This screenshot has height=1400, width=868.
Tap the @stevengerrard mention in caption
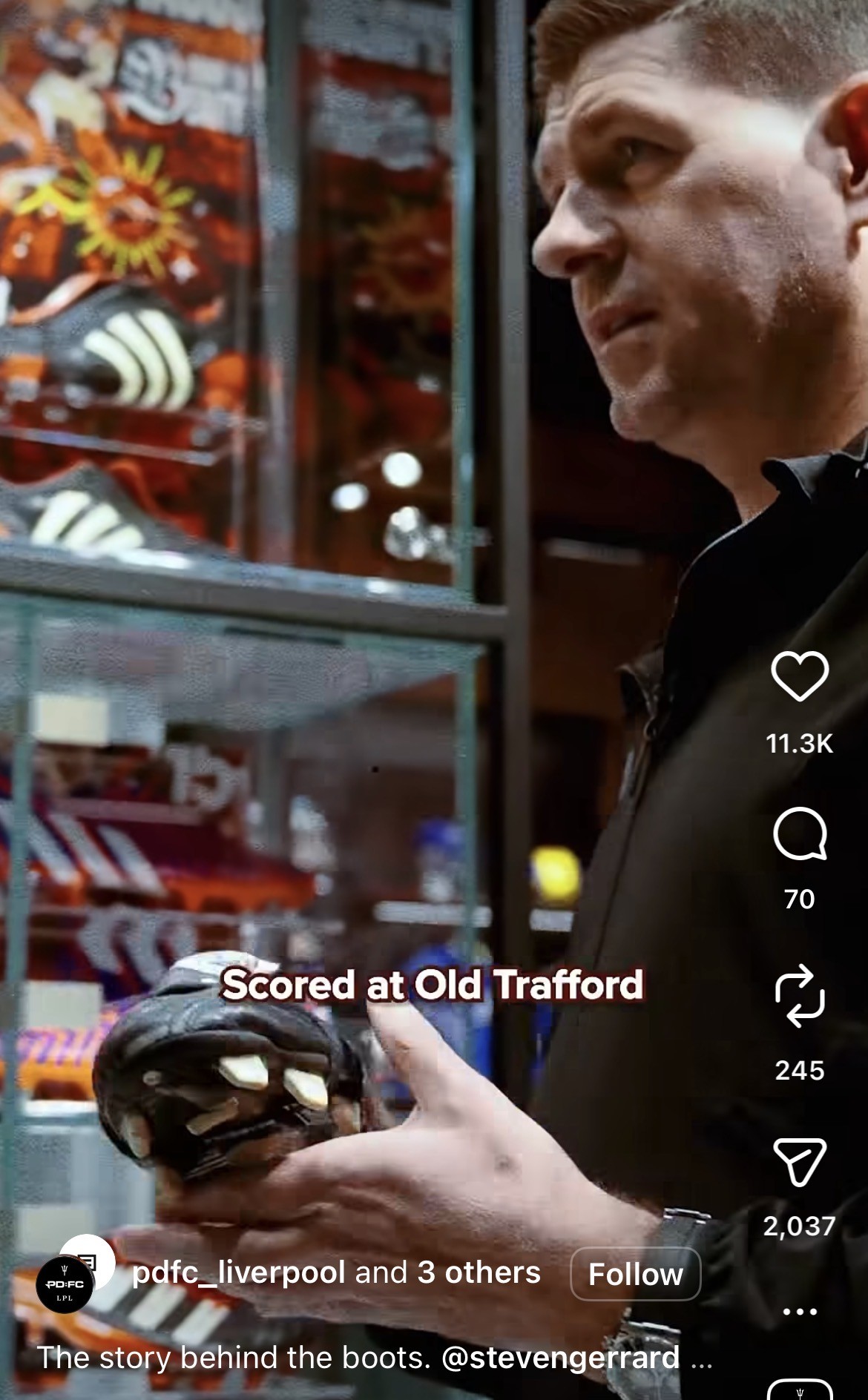[x=560, y=1358]
